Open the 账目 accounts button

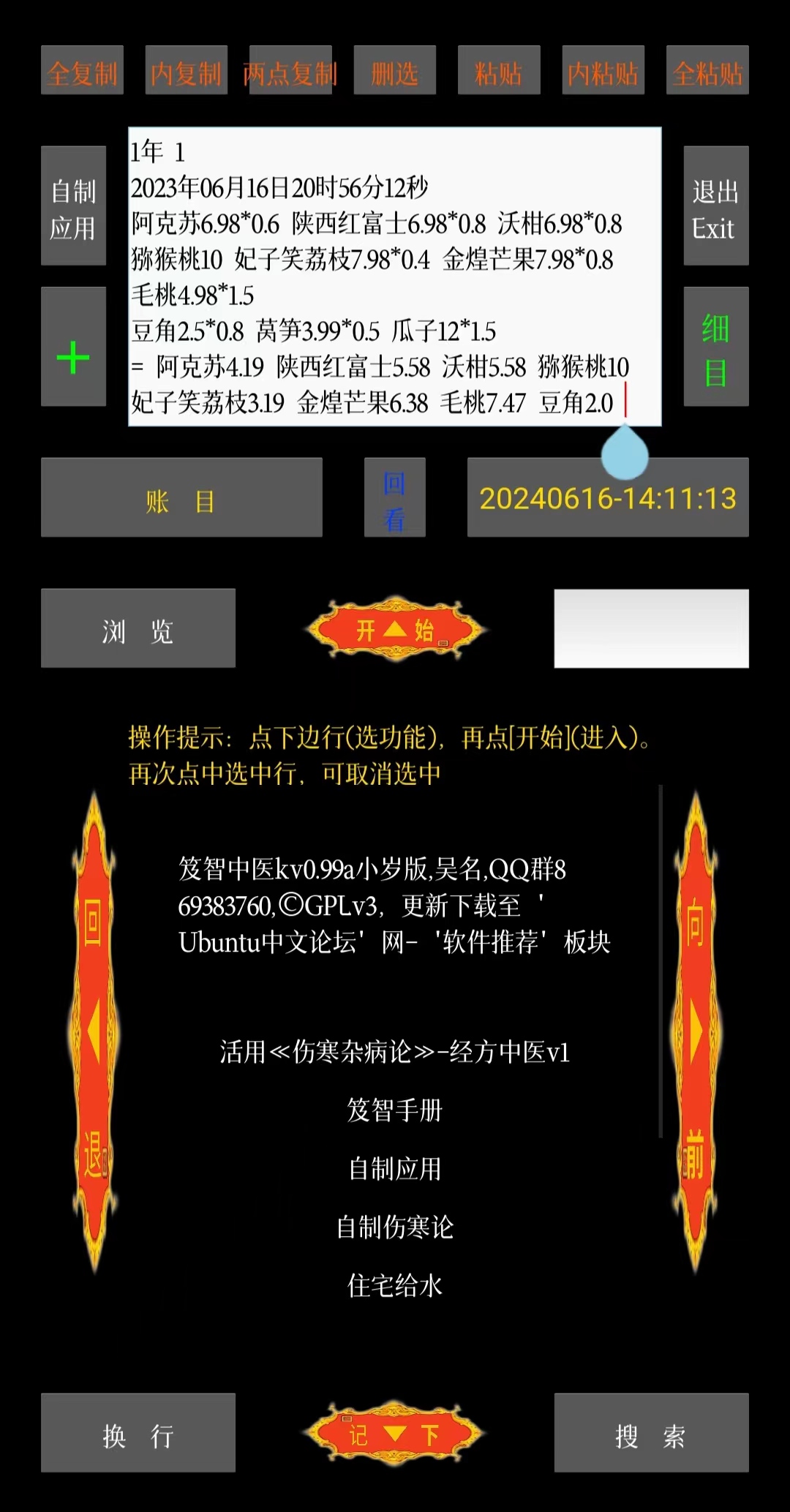pos(181,497)
